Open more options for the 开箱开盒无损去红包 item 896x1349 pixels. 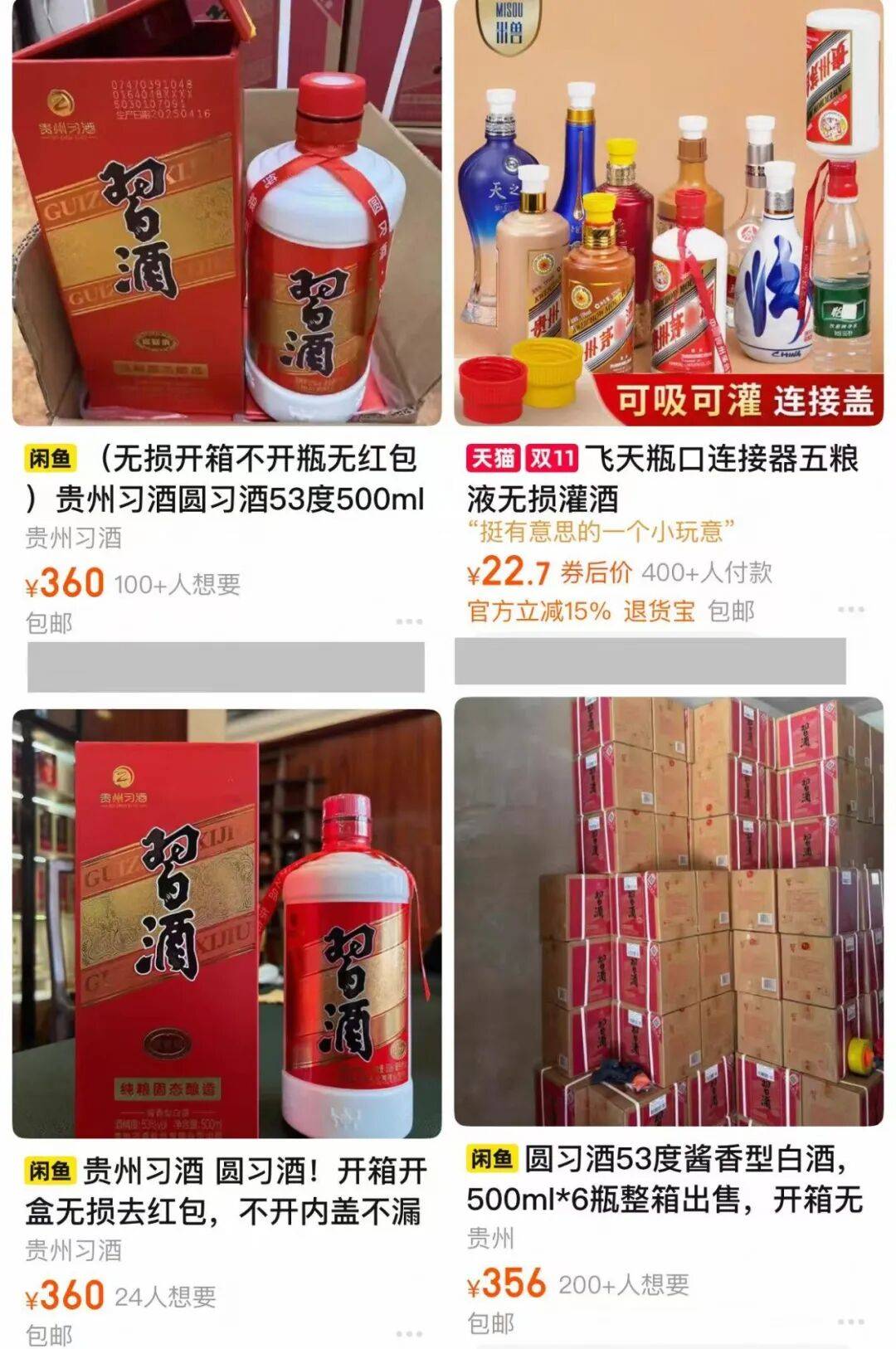(408, 1333)
